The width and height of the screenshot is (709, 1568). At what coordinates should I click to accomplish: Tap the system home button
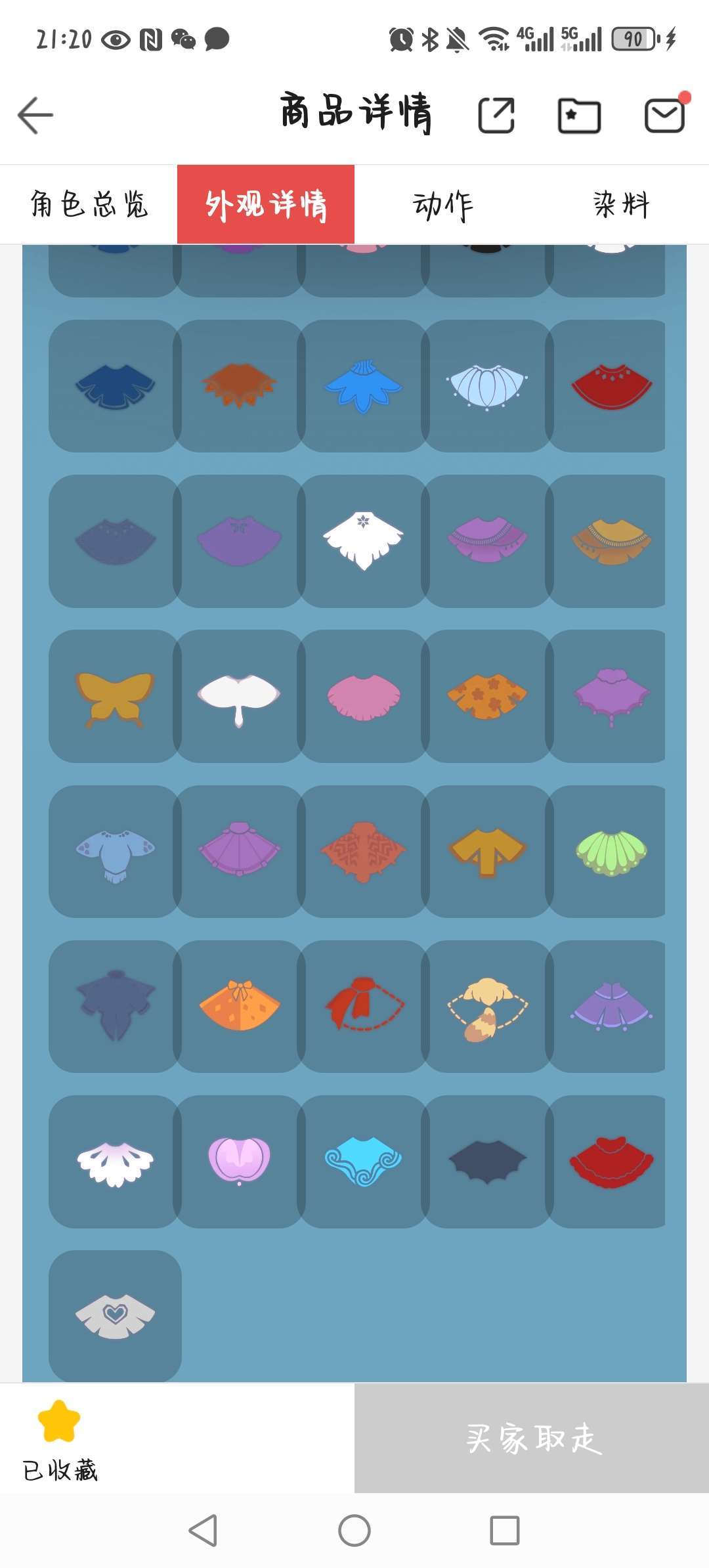(354, 1531)
